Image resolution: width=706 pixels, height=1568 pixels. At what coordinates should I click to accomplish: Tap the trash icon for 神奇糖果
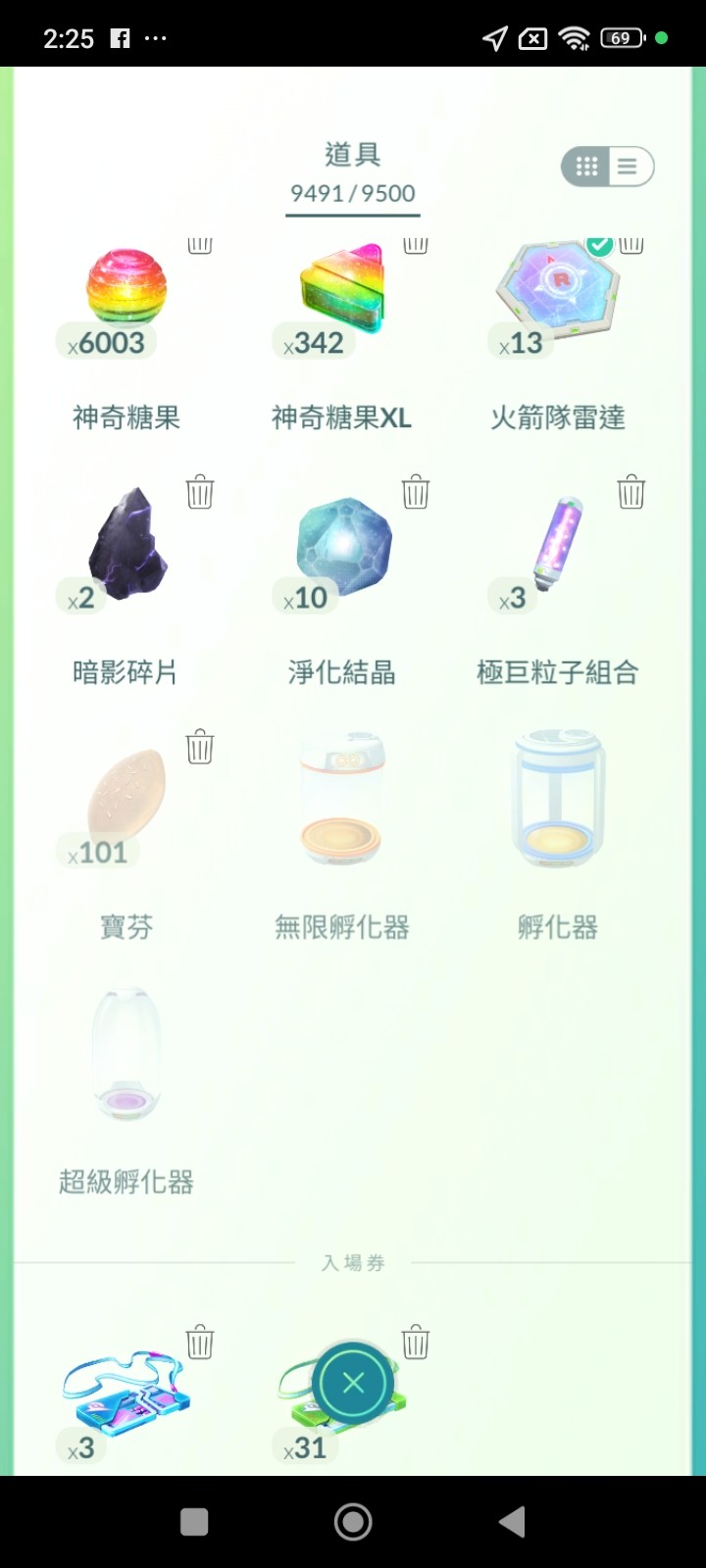coord(200,244)
